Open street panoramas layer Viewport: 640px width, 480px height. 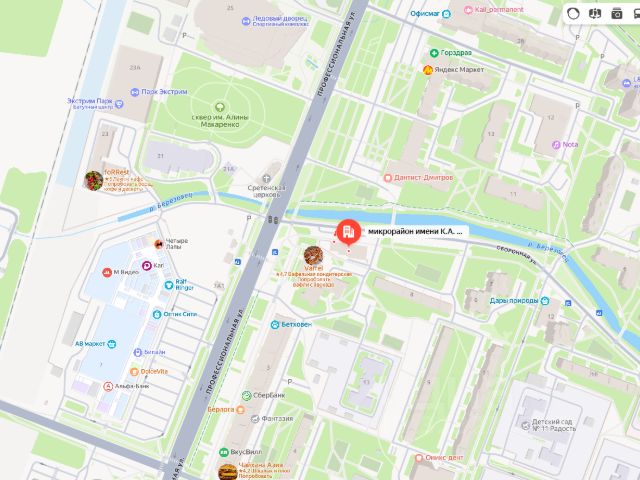(597, 13)
